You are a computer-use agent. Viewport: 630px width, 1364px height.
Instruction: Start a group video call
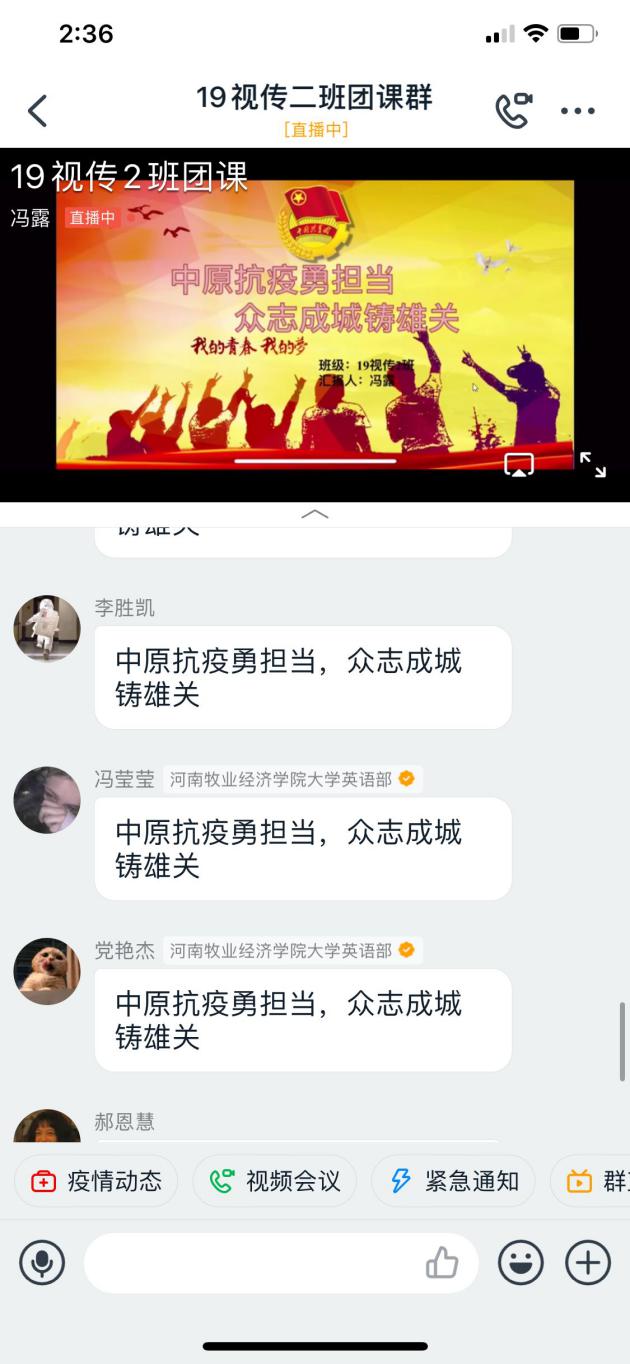pos(514,111)
